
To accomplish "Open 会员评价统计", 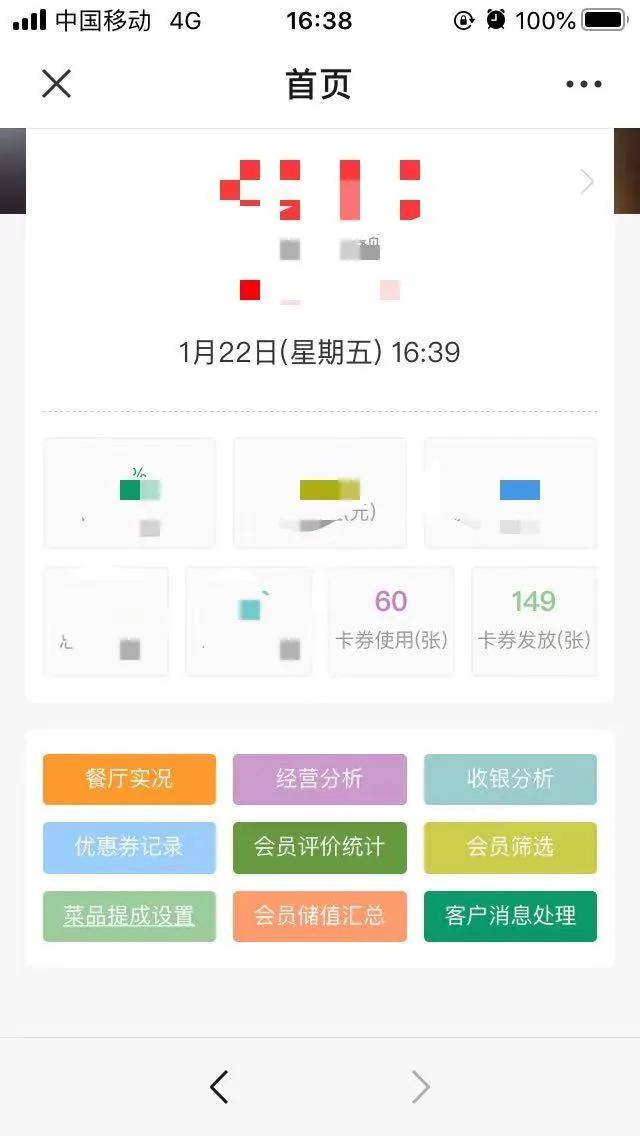I will point(320,847).
